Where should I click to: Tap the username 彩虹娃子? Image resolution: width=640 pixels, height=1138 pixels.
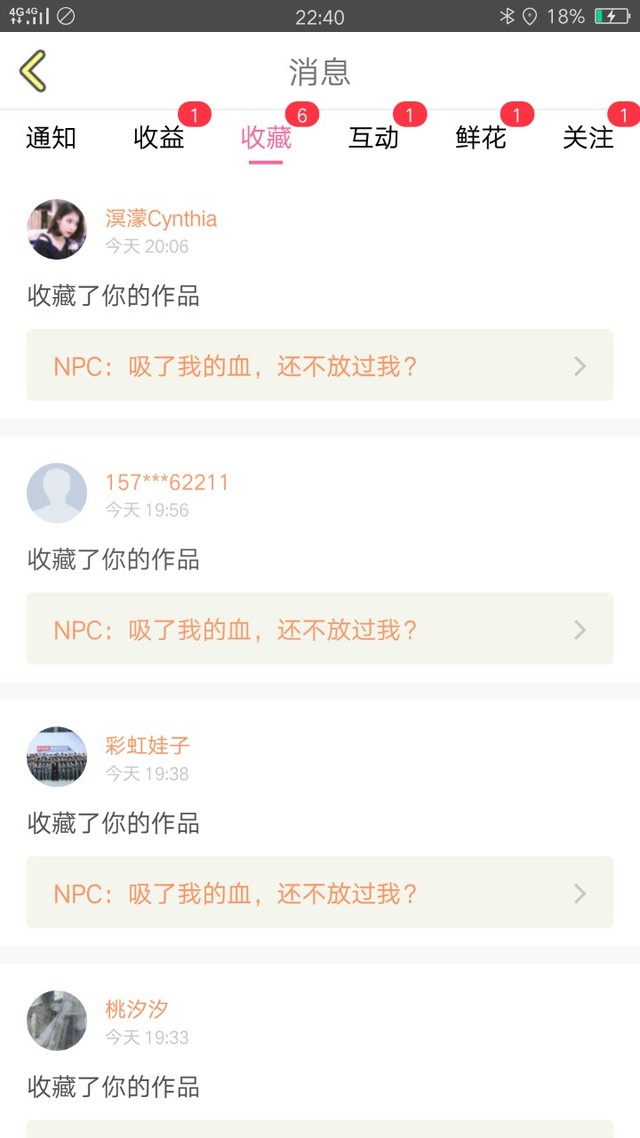(147, 745)
